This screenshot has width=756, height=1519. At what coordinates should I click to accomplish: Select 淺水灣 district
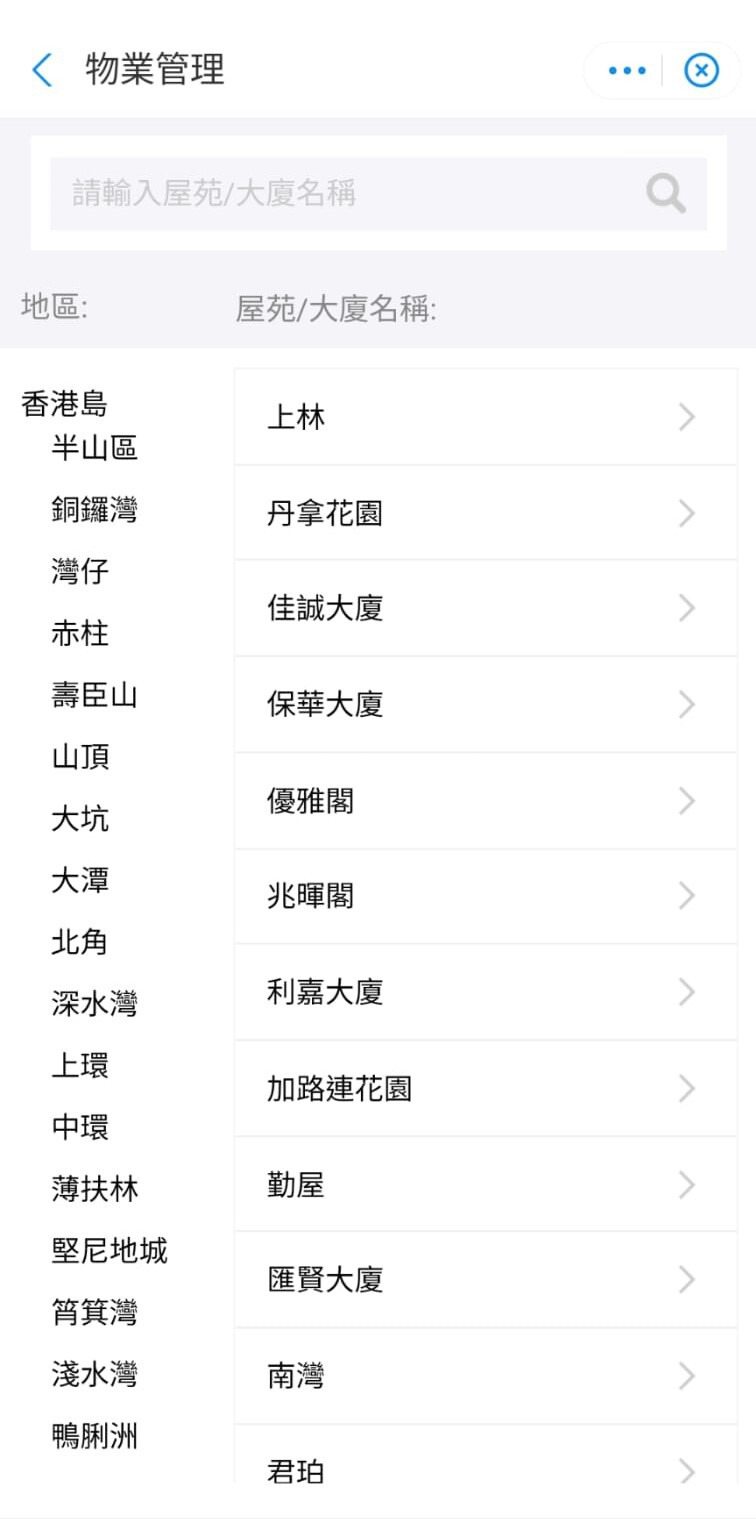click(94, 1374)
